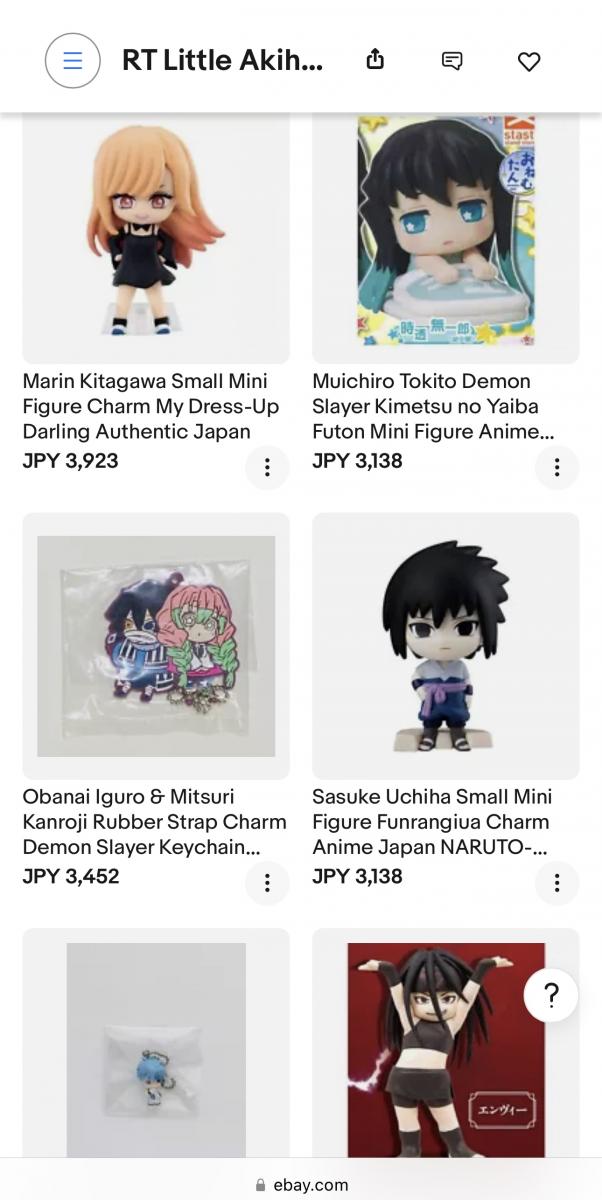
Task: Open more options for the Obanai Iguro listing
Action: (267, 883)
